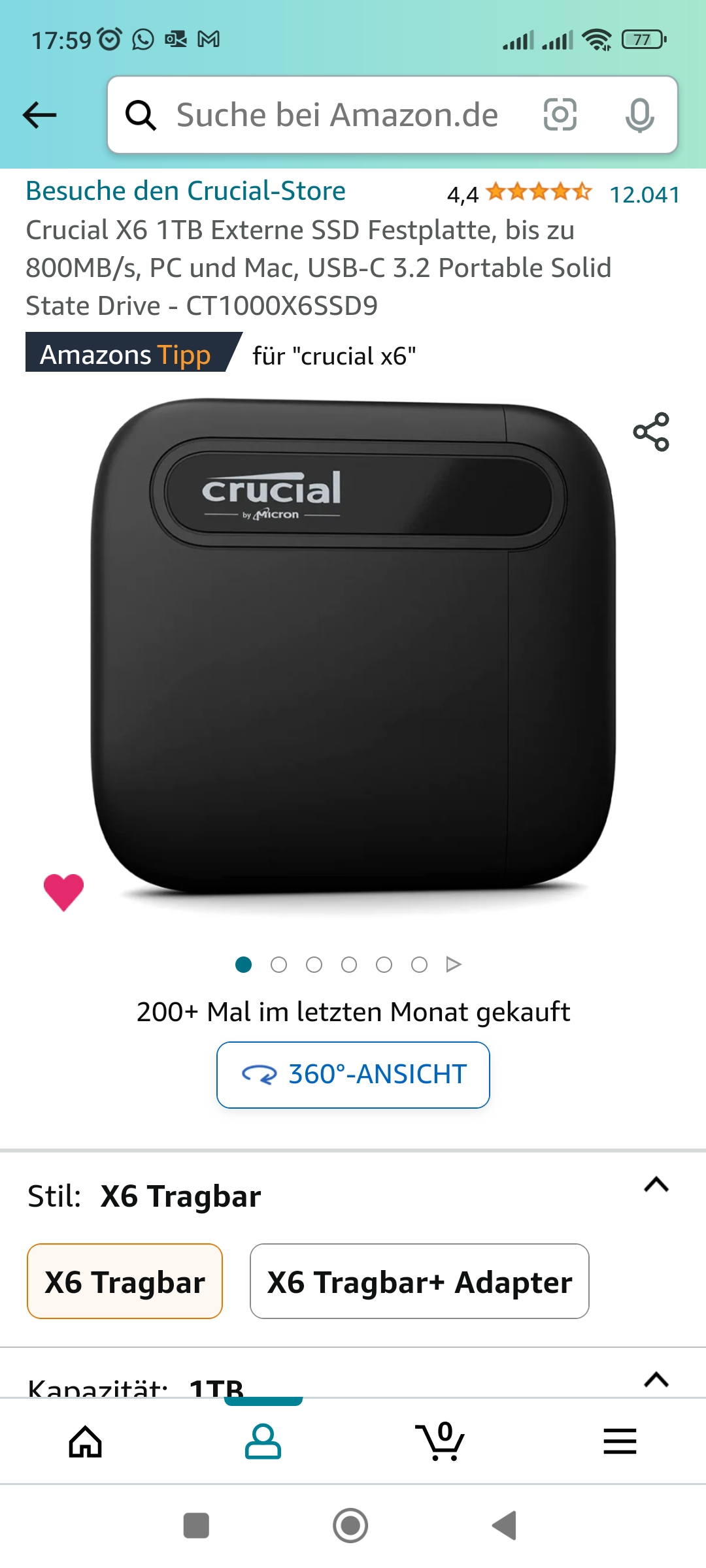The height and width of the screenshot is (1568, 706).
Task: Open the hamburger menu tab
Action: tap(620, 1441)
